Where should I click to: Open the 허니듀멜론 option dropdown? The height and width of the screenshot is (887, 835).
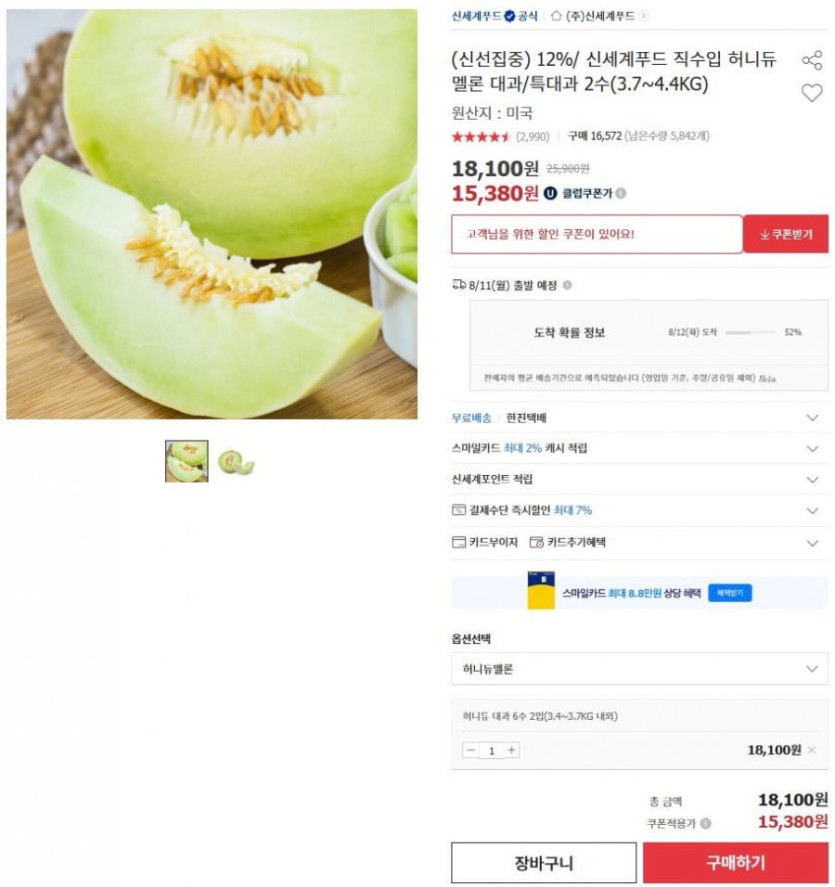tap(639, 669)
